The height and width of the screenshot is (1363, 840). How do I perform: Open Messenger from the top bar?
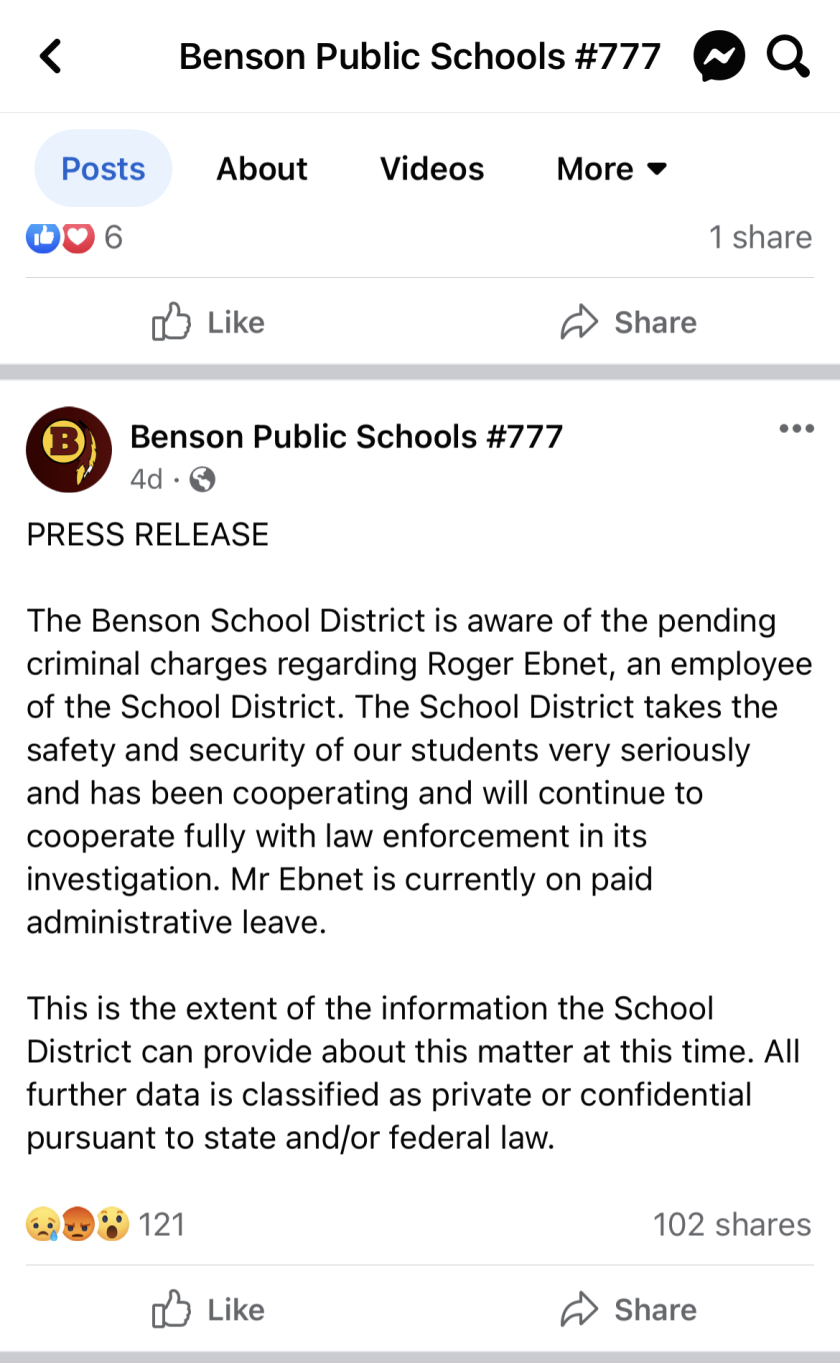coord(718,56)
